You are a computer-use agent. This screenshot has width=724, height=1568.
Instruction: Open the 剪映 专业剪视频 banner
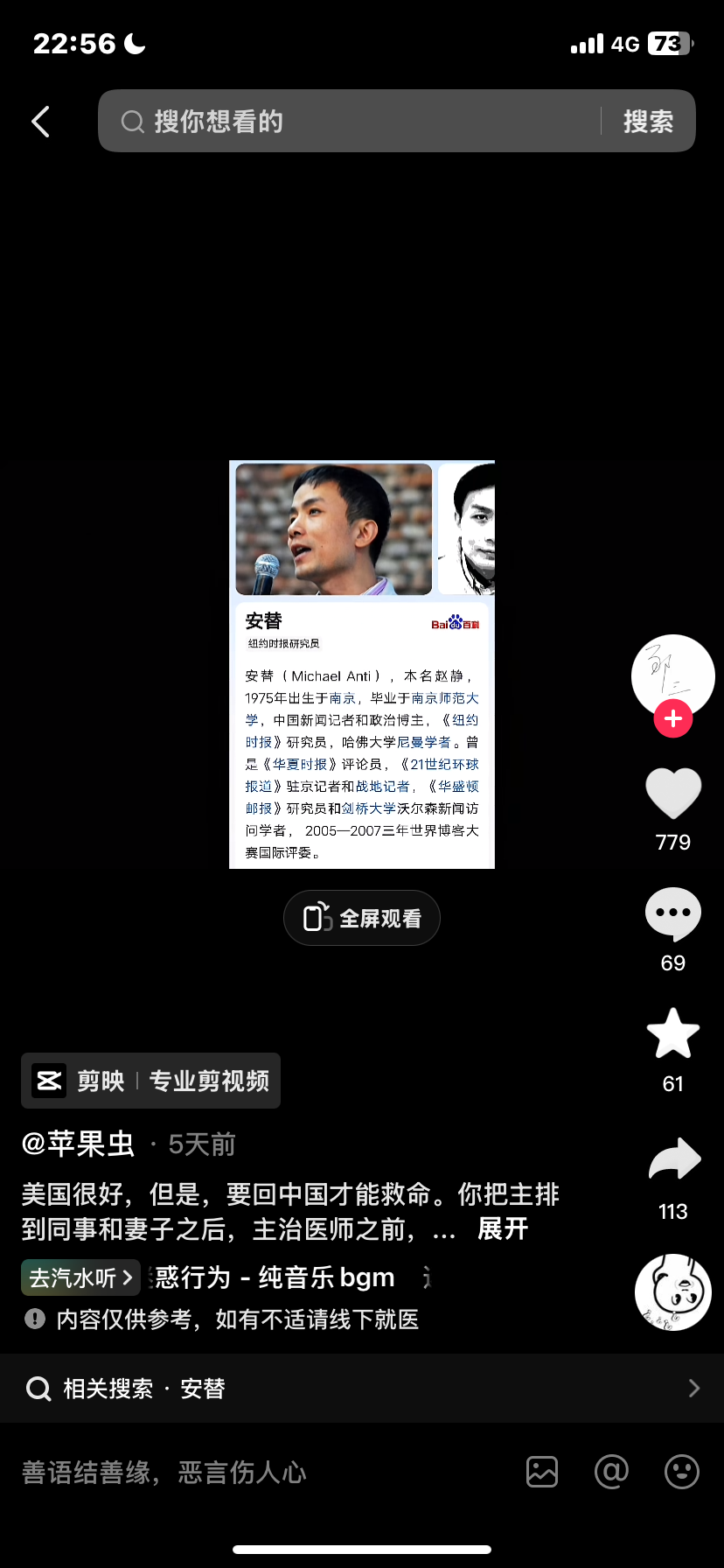click(151, 1081)
